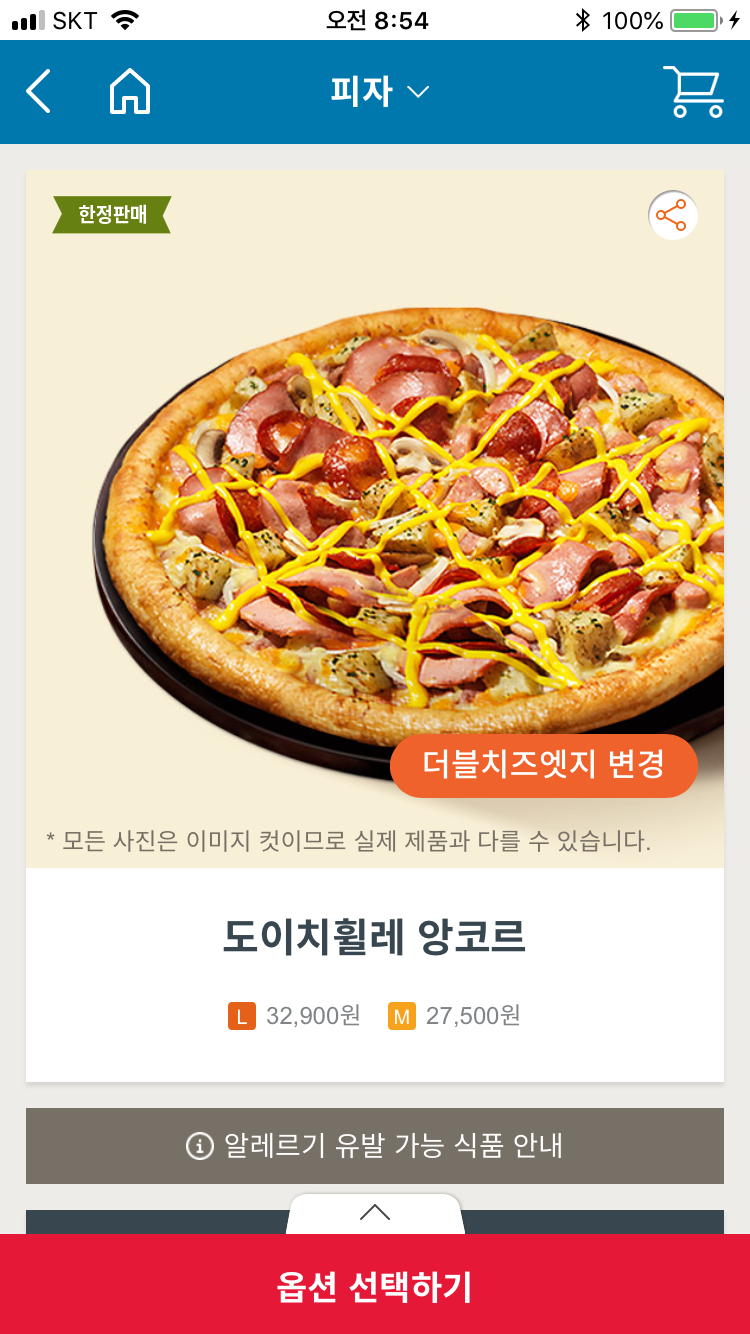The height and width of the screenshot is (1334, 750).
Task: Open the home icon
Action: pyautogui.click(x=130, y=92)
